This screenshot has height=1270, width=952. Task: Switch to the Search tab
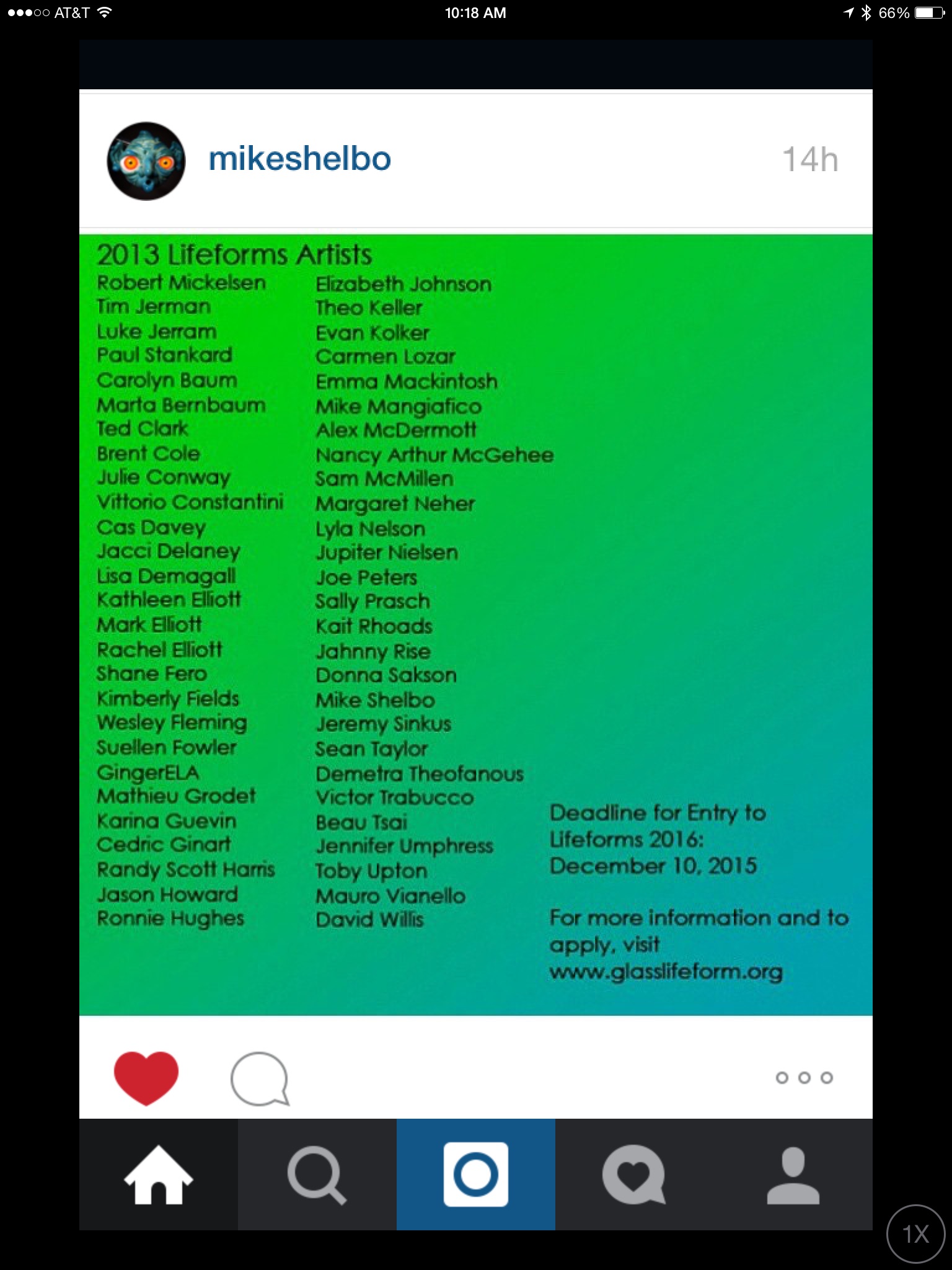(317, 1175)
